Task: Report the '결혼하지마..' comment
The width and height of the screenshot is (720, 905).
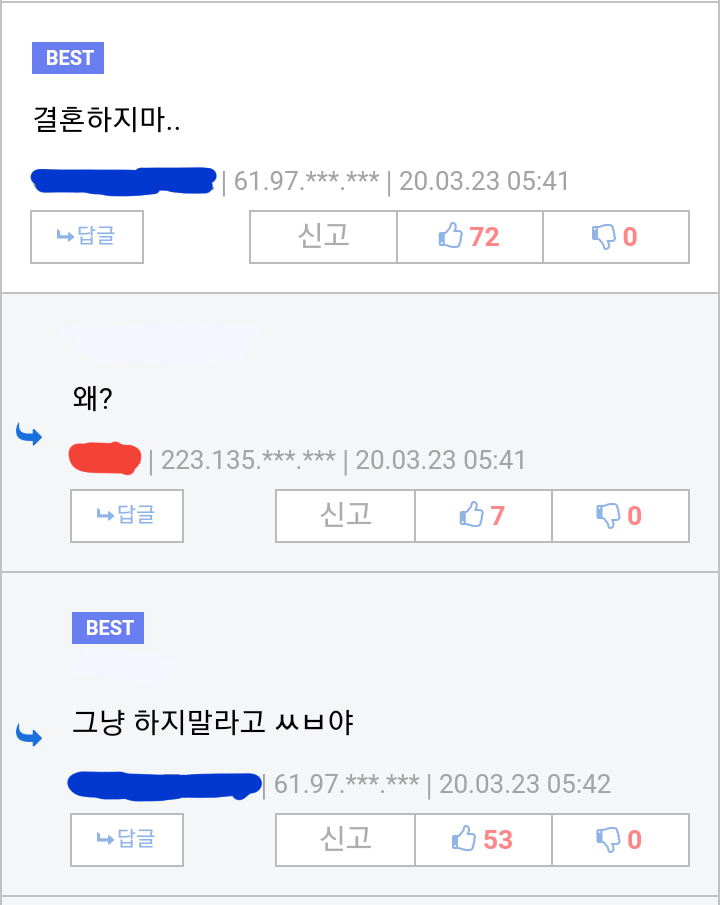Action: 323,237
